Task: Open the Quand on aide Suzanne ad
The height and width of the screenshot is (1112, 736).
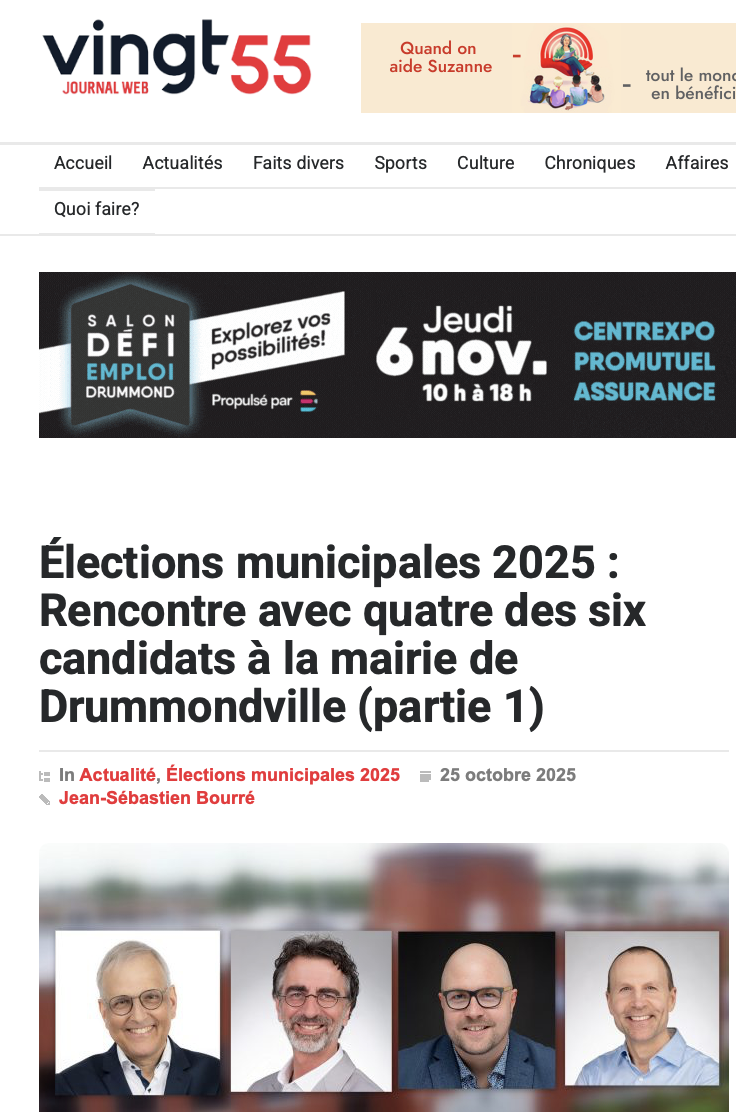Action: [548, 68]
